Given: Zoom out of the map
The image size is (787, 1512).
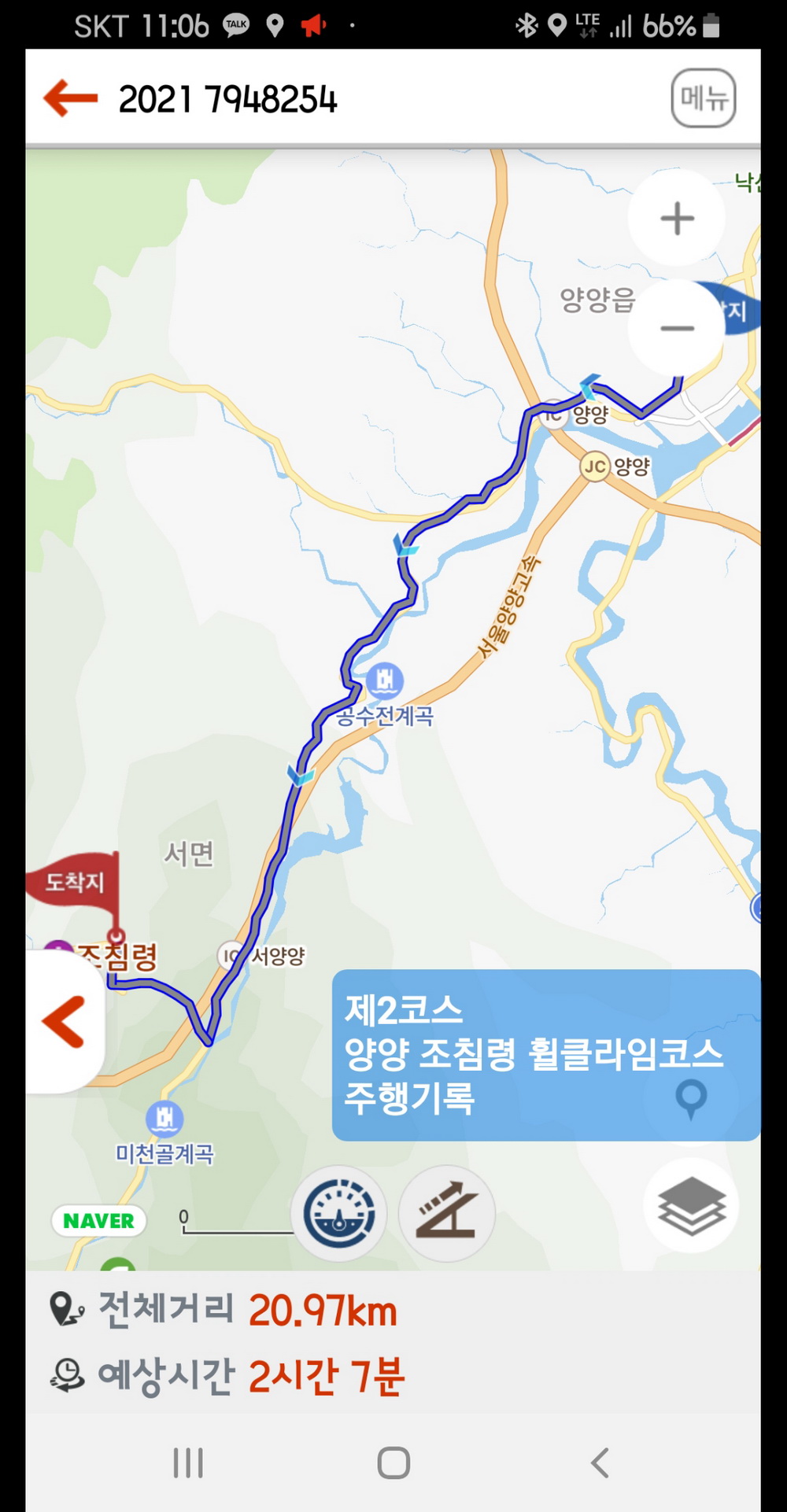Looking at the screenshot, I should click(677, 327).
